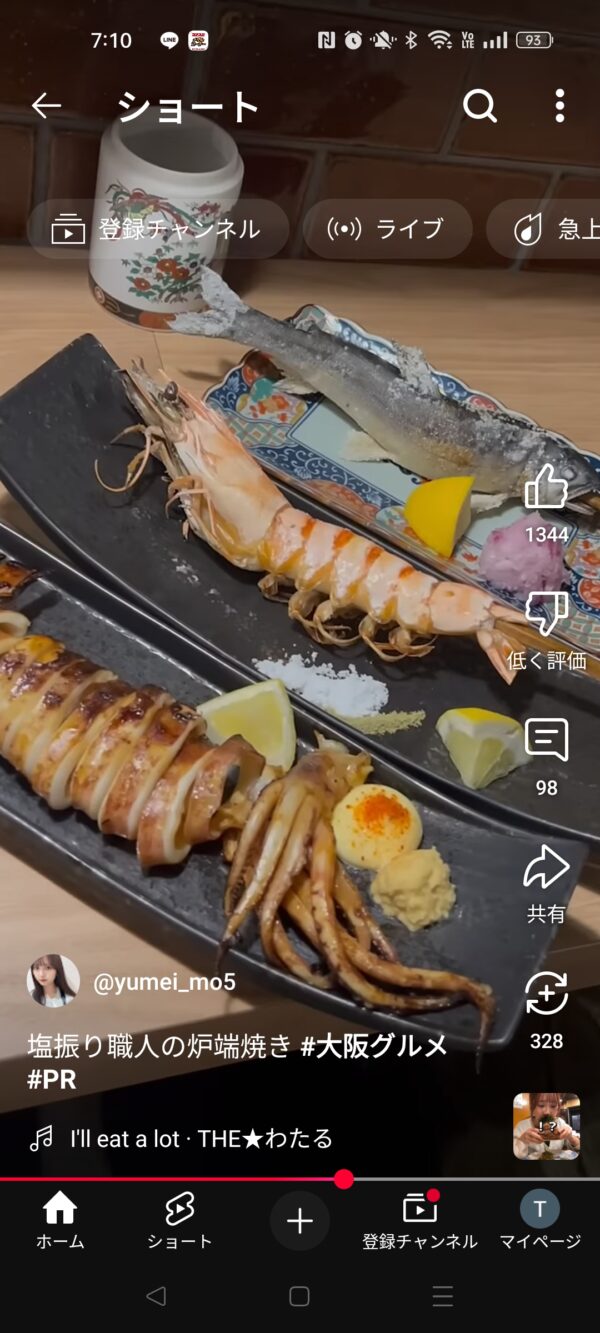
Task: Create new content with the plus button
Action: tap(300, 1221)
